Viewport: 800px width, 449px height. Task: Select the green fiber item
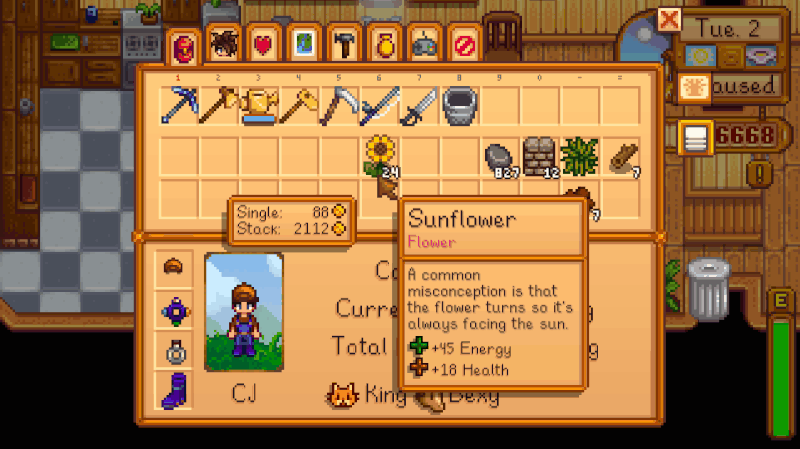(x=578, y=156)
